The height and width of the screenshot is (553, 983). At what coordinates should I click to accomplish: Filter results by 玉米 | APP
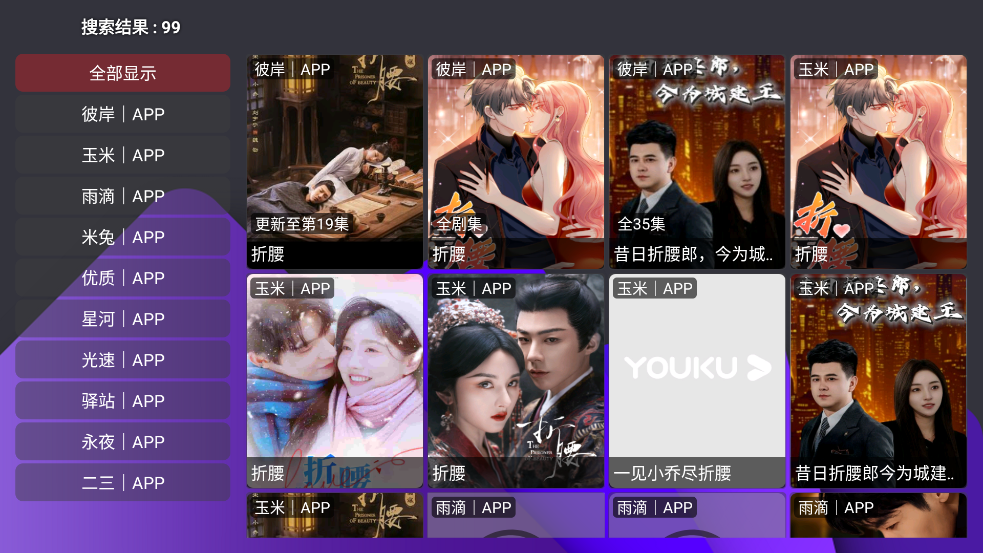123,155
